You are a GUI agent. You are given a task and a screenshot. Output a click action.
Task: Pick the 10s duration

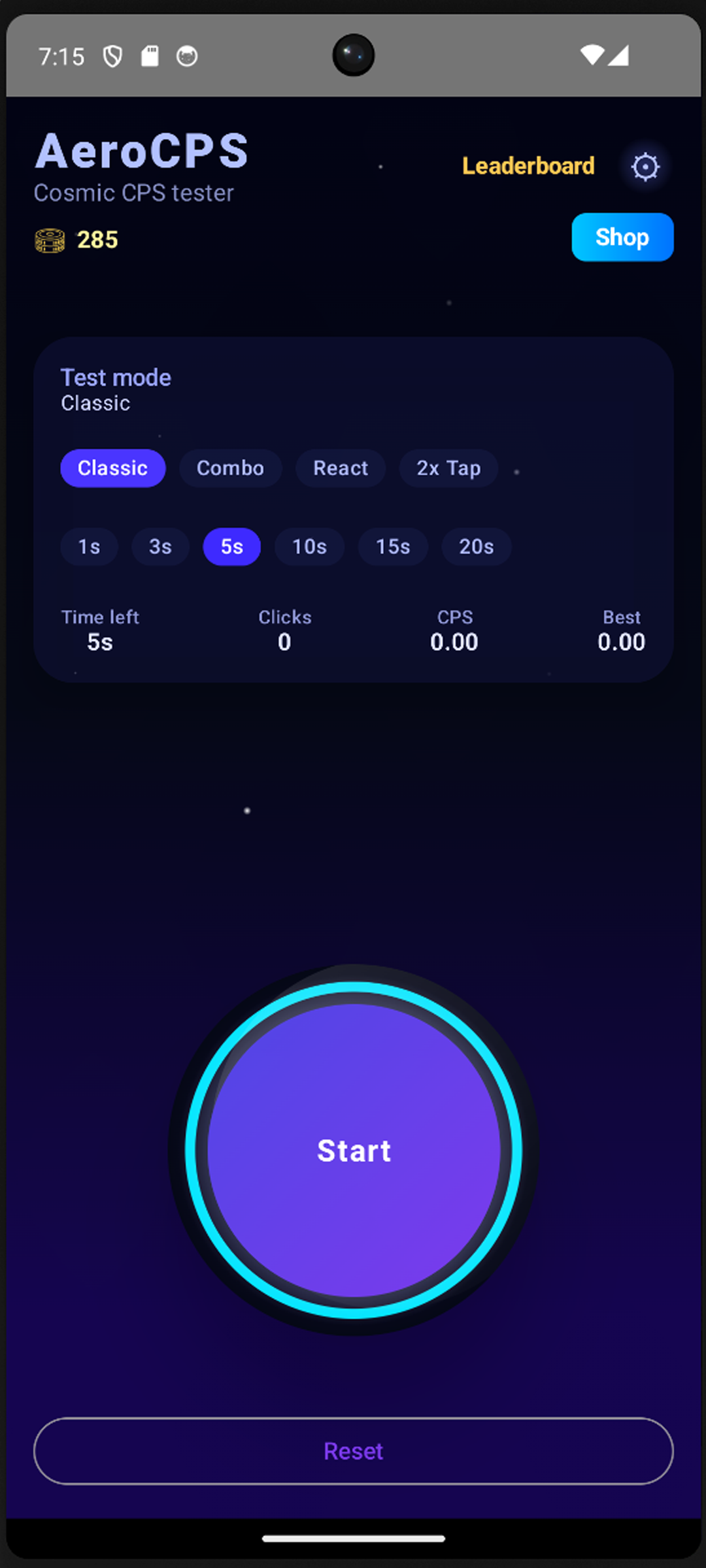[x=309, y=547]
